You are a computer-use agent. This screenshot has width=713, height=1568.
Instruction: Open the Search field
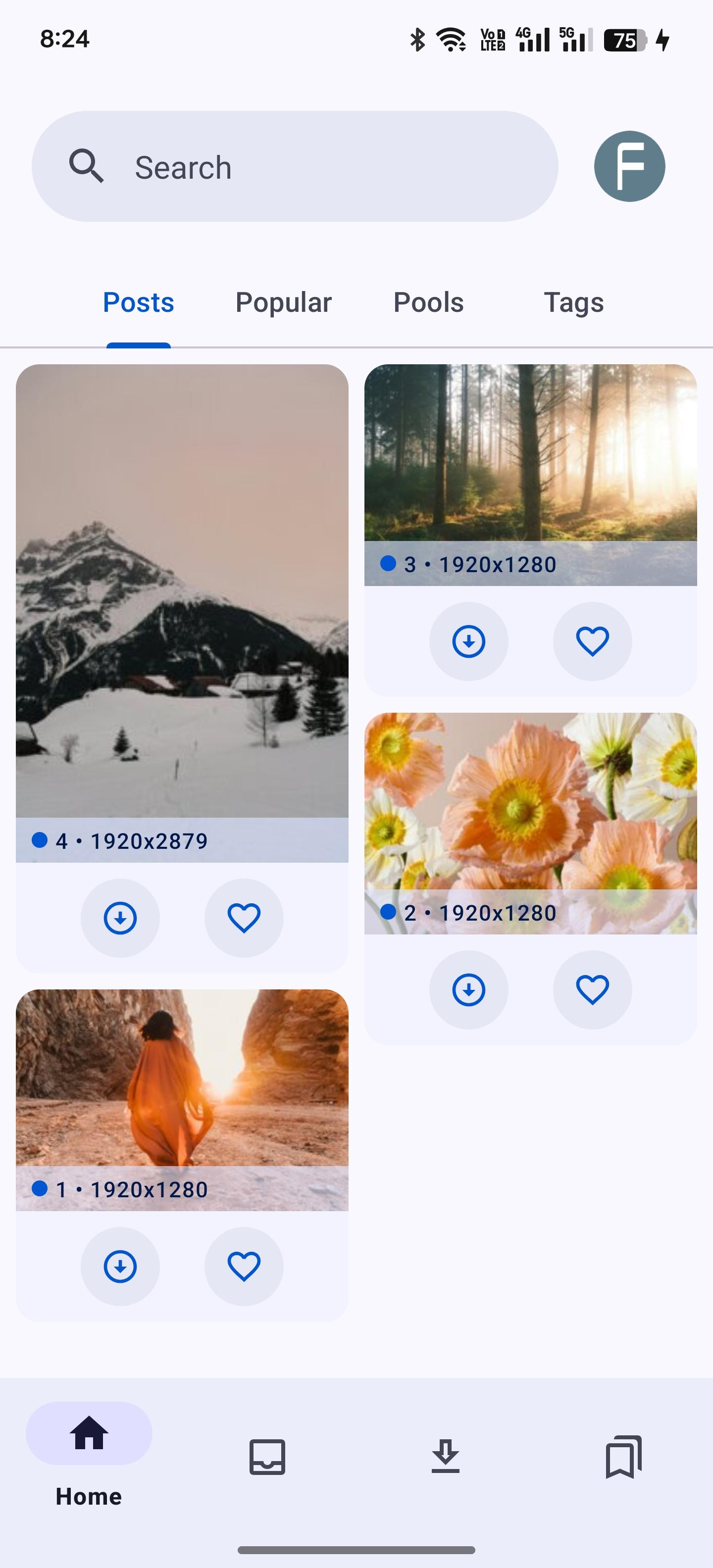(295, 166)
